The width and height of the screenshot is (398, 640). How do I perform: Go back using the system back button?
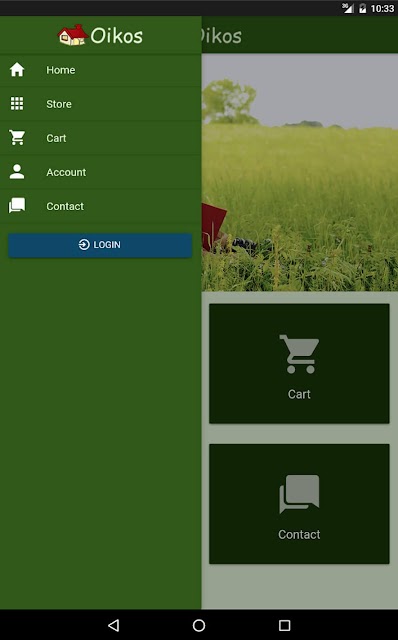(113, 625)
